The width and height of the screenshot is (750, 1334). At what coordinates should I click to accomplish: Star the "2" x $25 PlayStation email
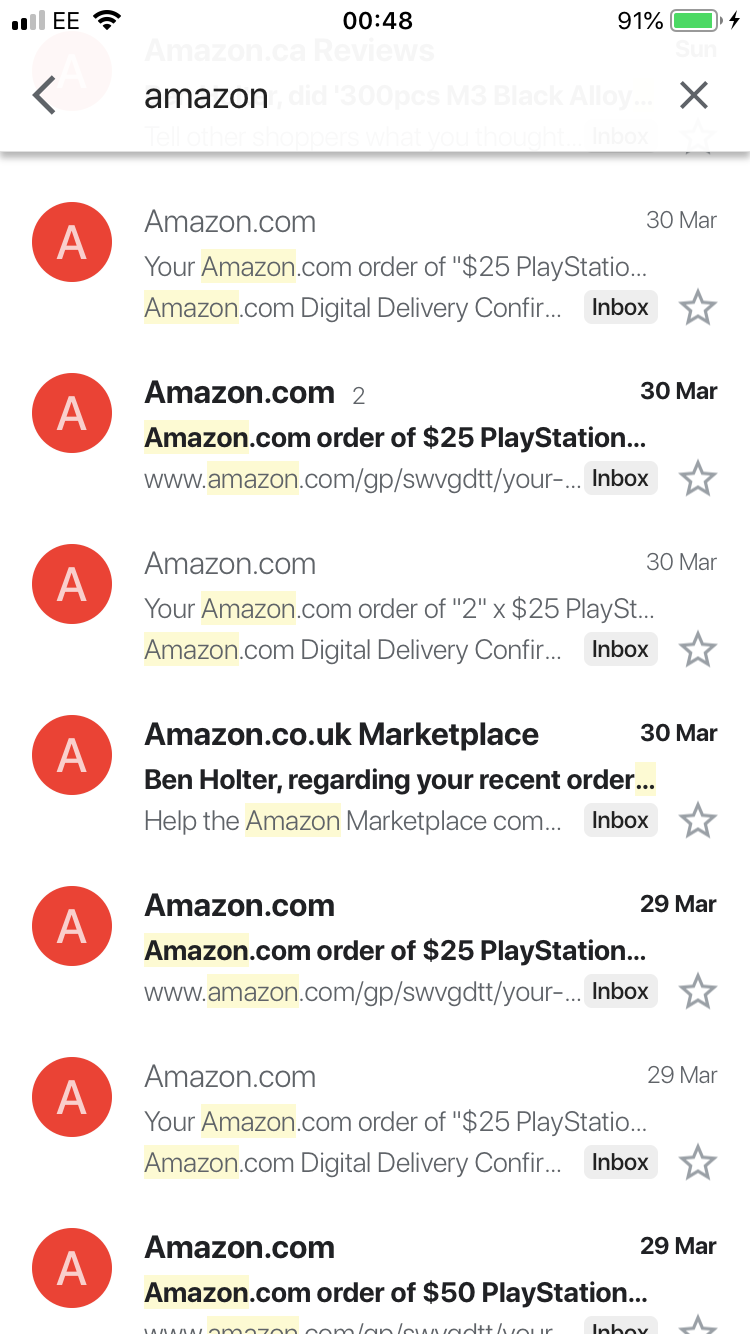697,651
